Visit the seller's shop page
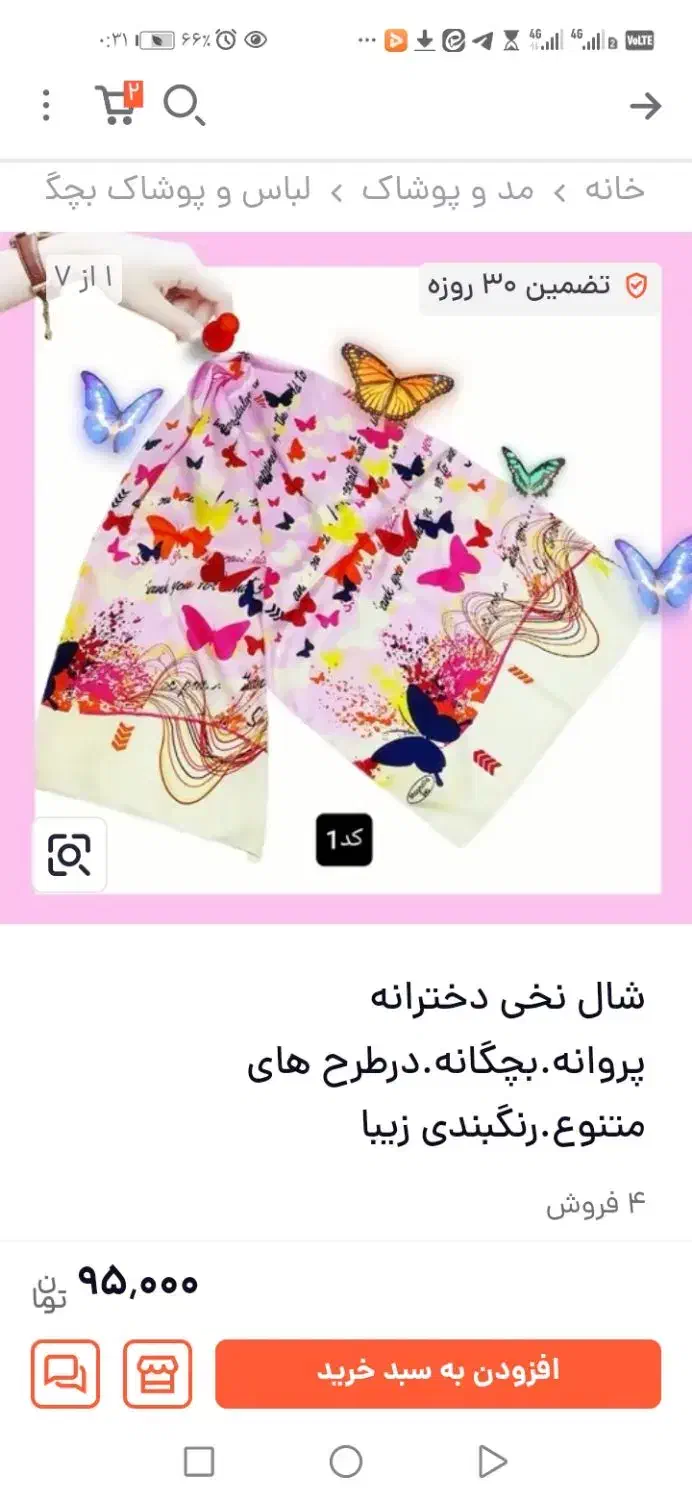This screenshot has height=1500, width=692. coord(158,1374)
